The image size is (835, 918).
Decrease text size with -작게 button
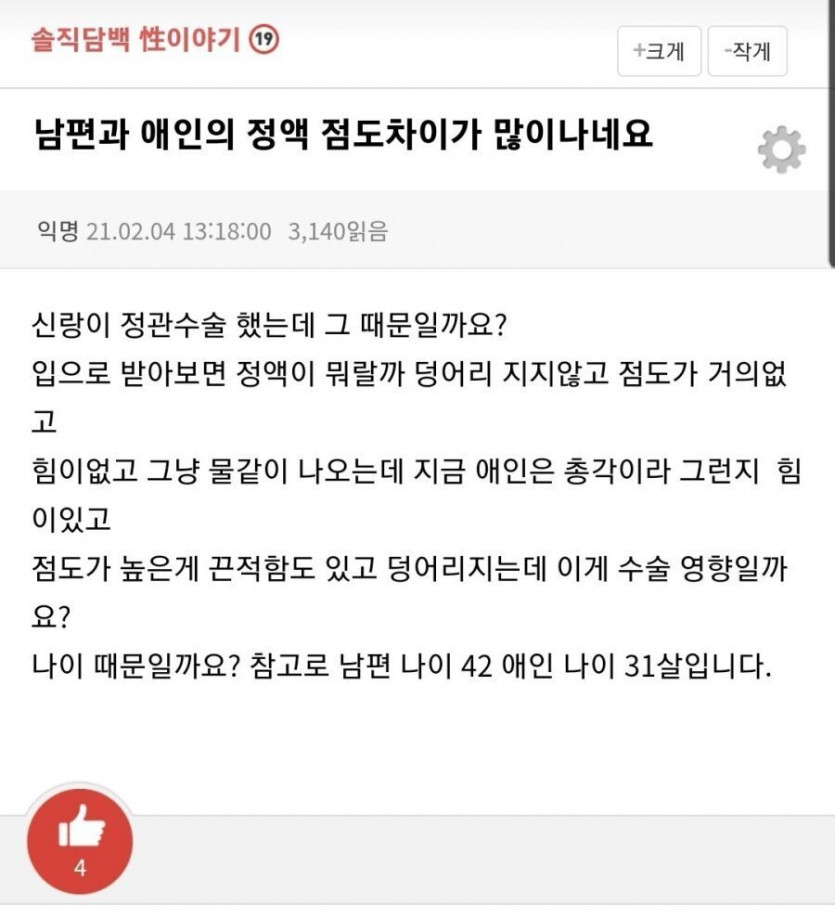click(x=747, y=51)
